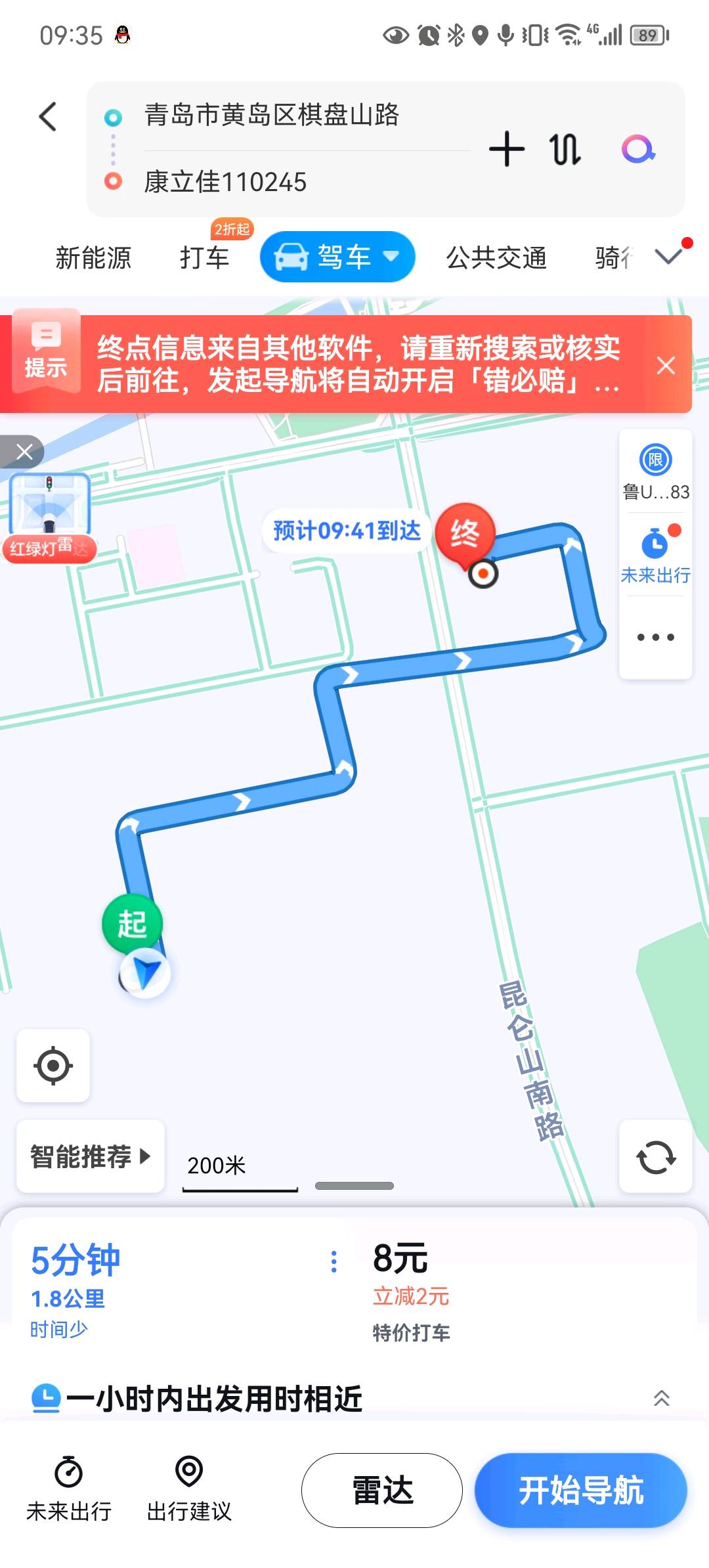The width and height of the screenshot is (709, 1568).
Task: Tap the 雷达 button
Action: coord(382,1490)
